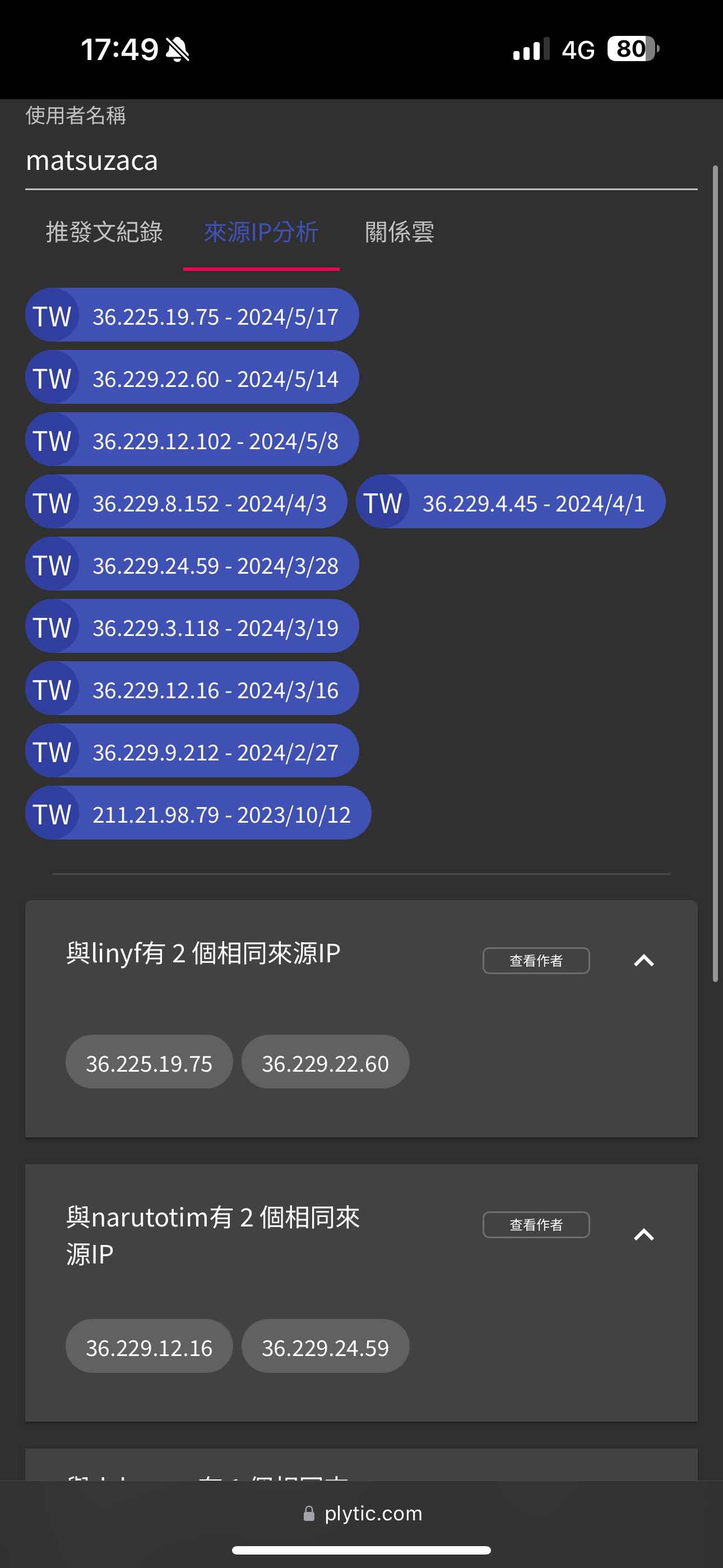Open the 36.229.12.16 - 2024/3/16 chip

point(192,689)
